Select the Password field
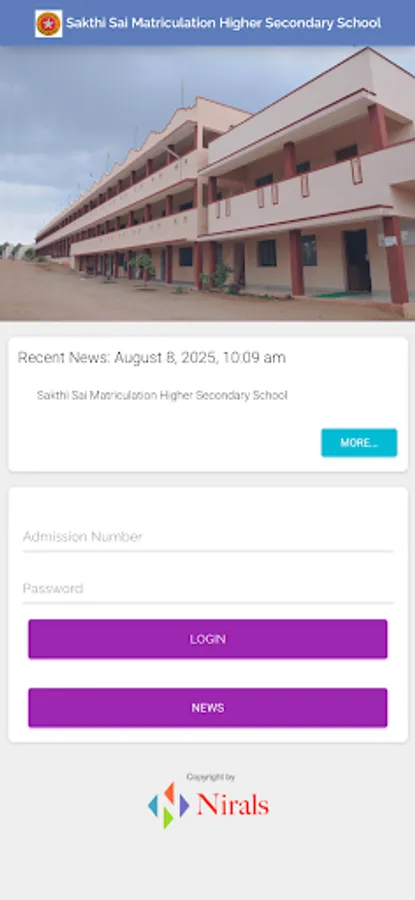This screenshot has height=900, width=415. [x=208, y=589]
